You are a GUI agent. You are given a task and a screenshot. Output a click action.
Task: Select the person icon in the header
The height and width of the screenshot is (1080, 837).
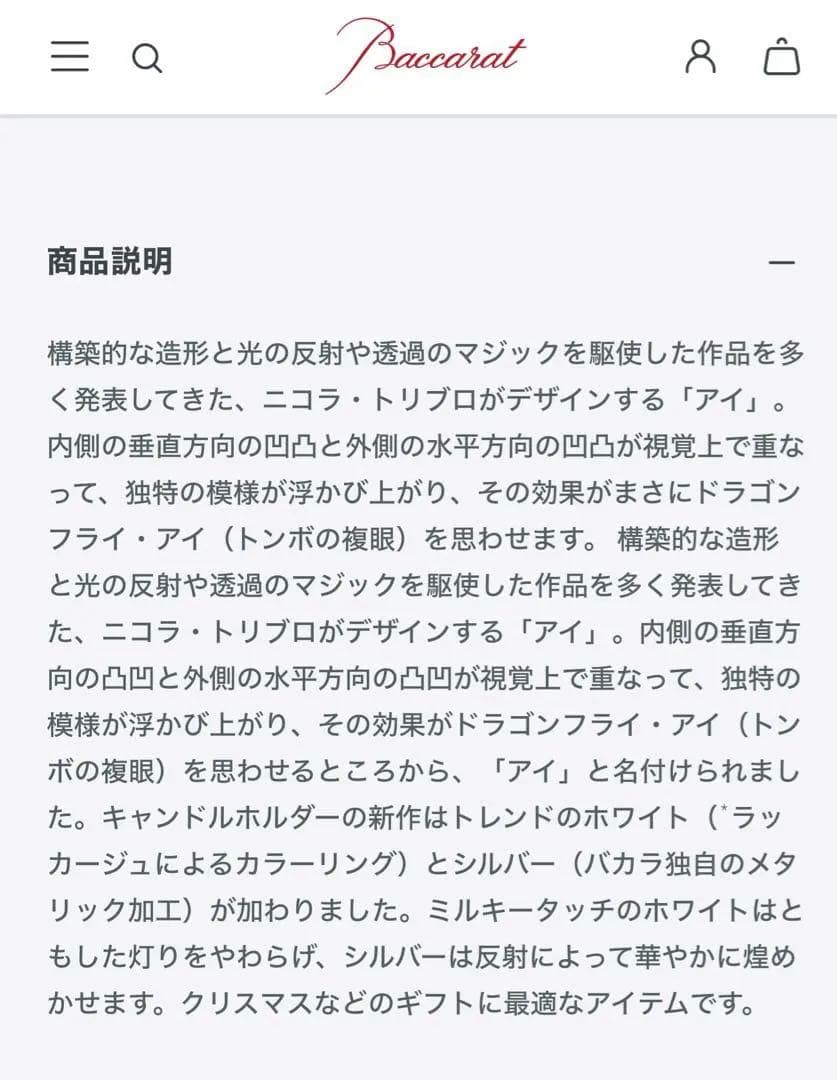click(700, 58)
